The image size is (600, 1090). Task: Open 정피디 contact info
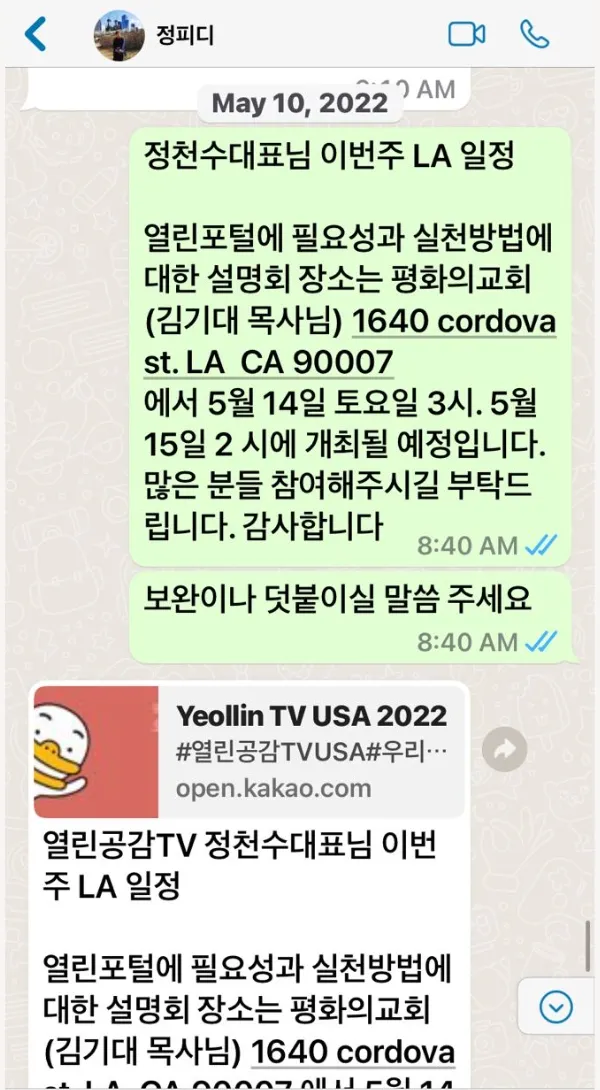pyautogui.click(x=185, y=36)
